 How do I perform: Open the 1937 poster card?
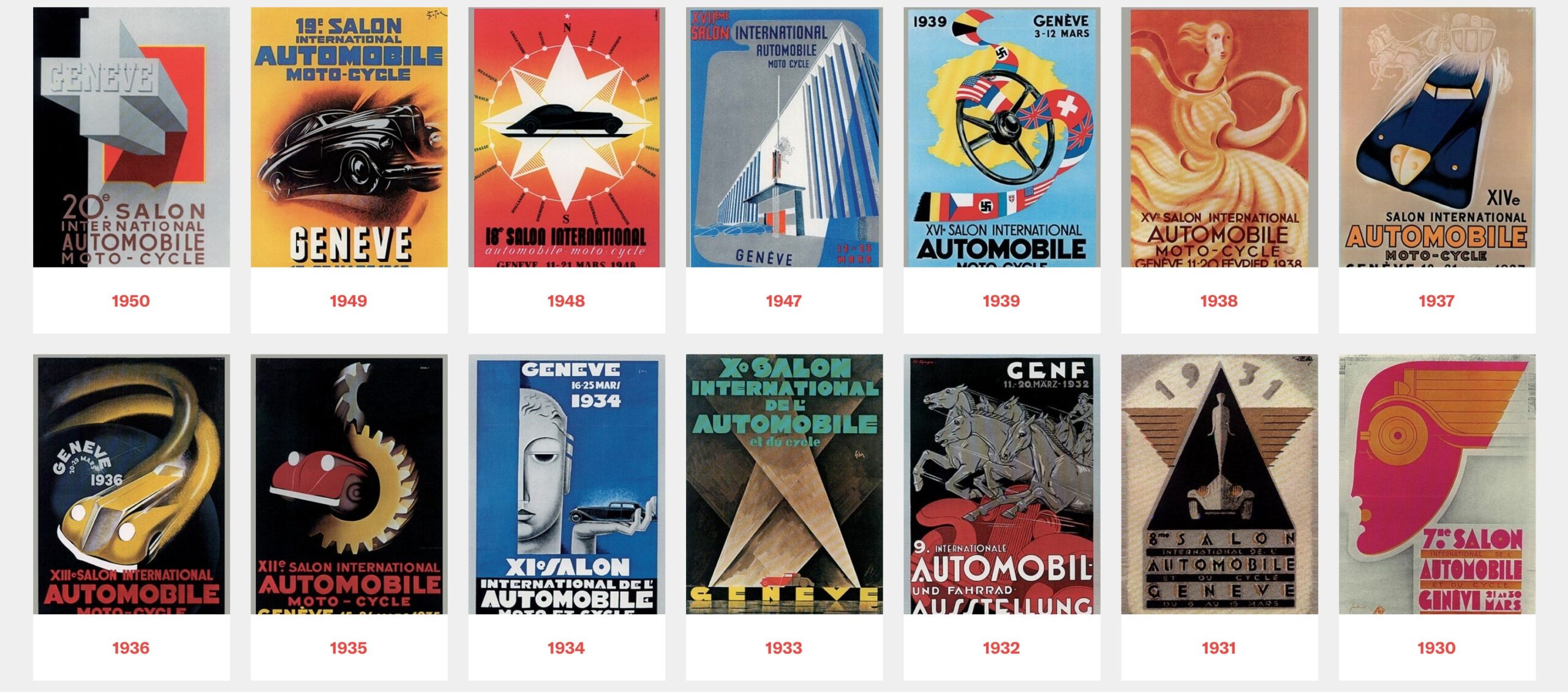[x=1436, y=138]
